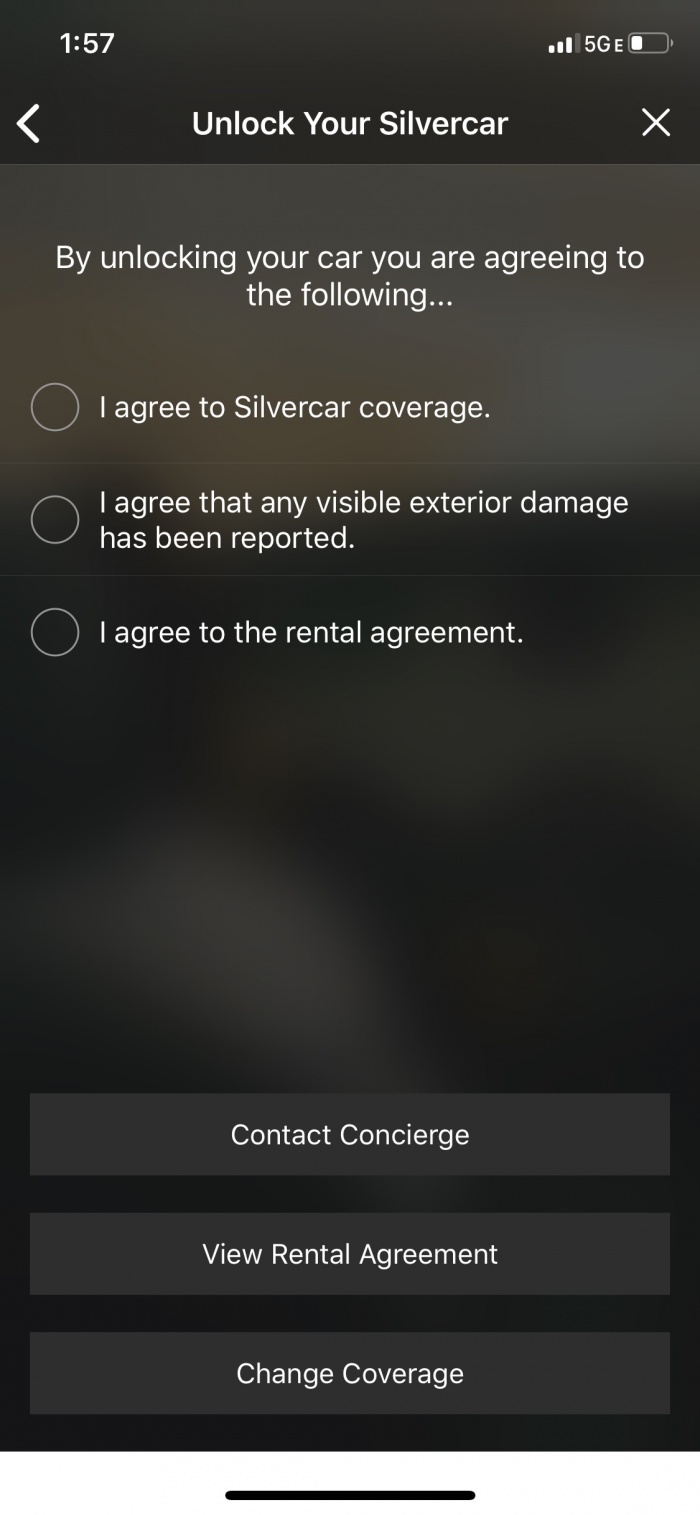Select Change Coverage
Image resolution: width=700 pixels, height=1515 pixels.
click(350, 1373)
